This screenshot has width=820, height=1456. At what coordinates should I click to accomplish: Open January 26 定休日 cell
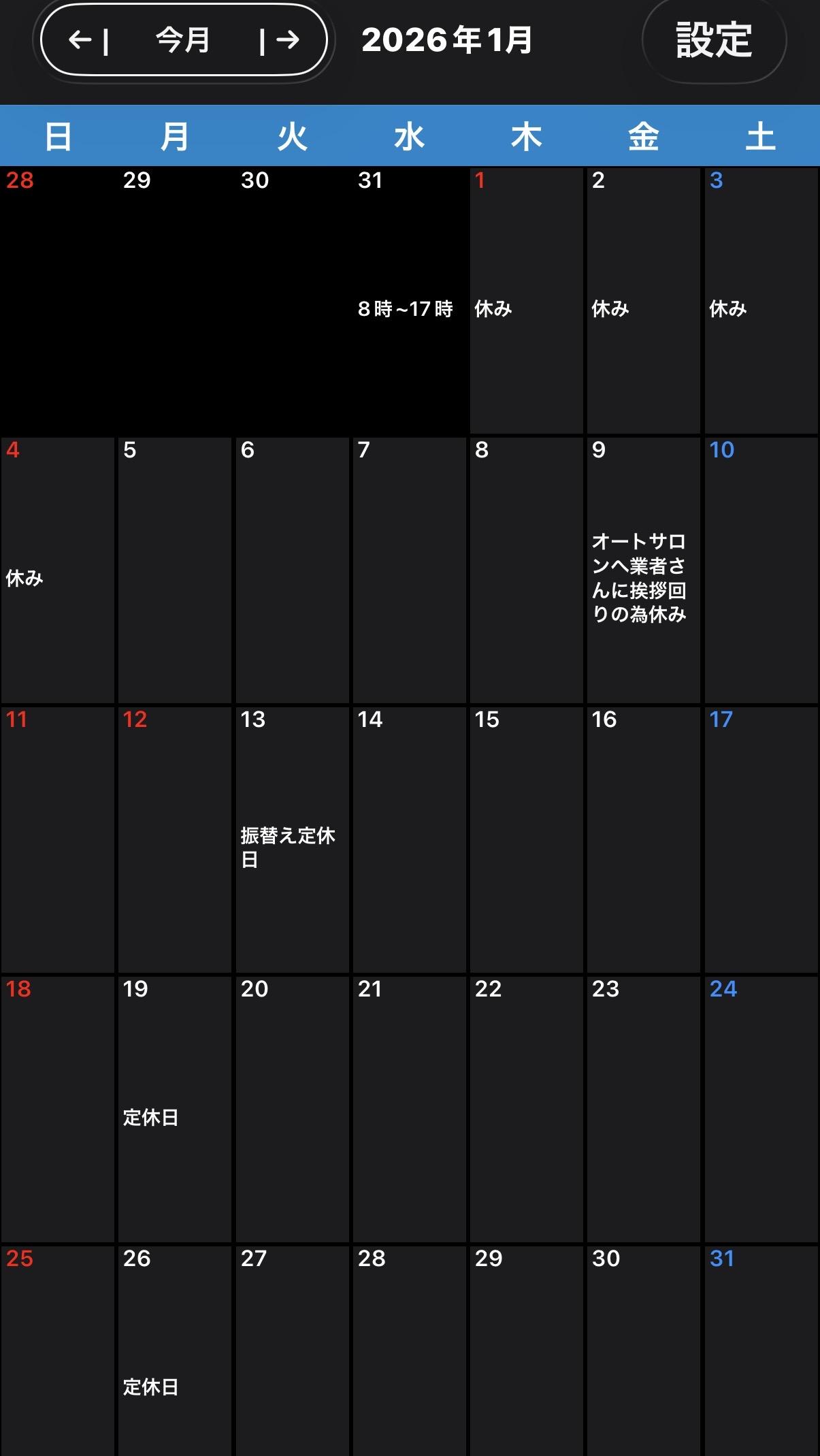pos(175,1350)
